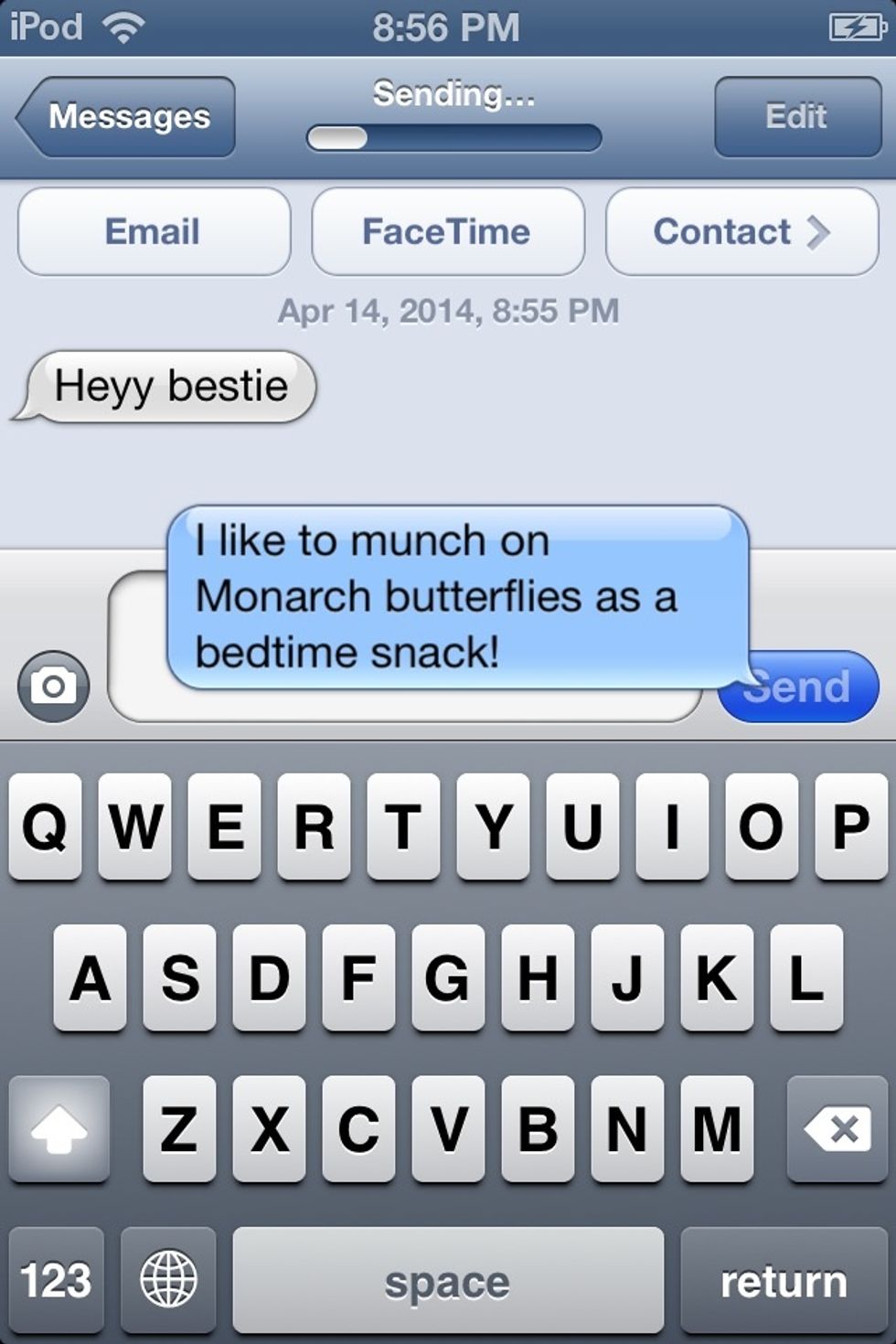Tap the backspace key
Viewport: 896px width, 1344px height.
point(837,1129)
